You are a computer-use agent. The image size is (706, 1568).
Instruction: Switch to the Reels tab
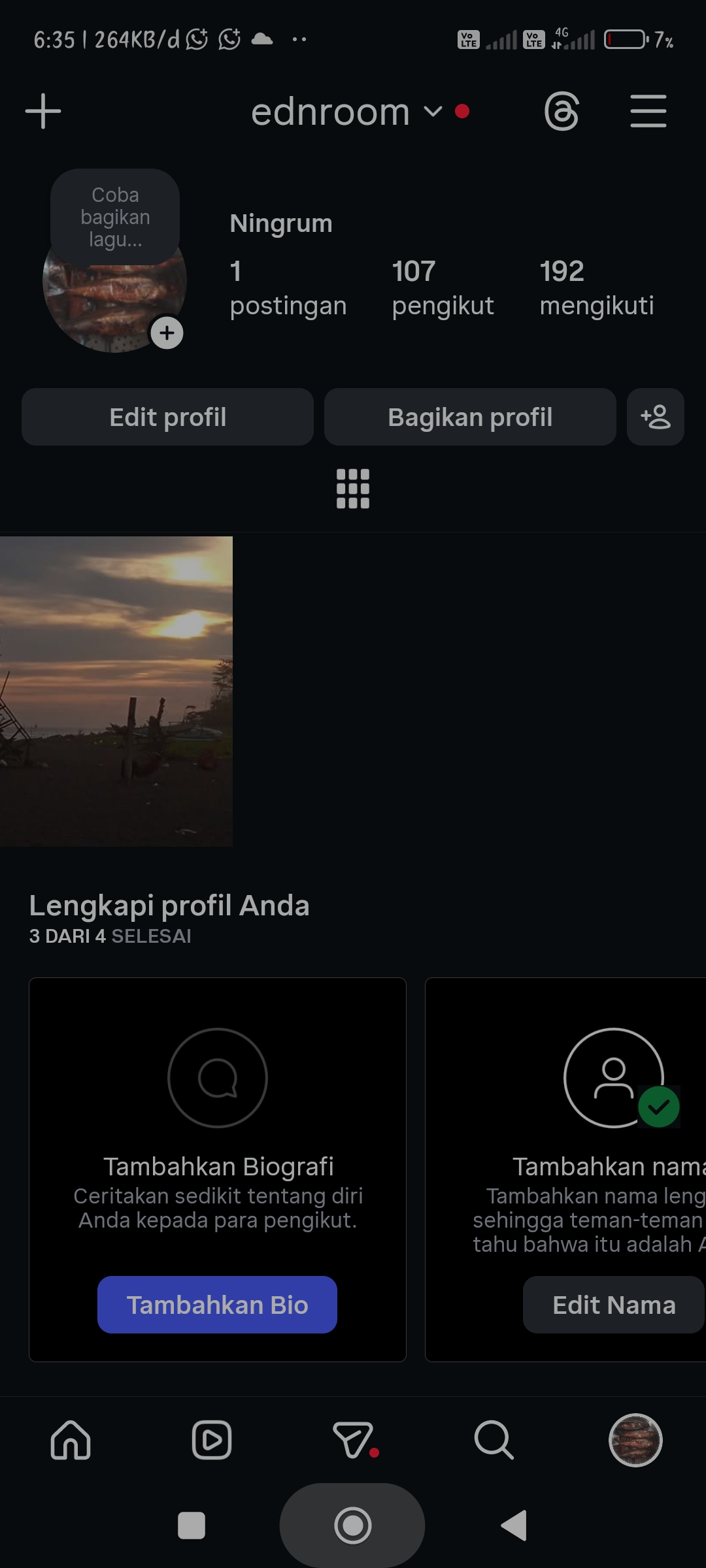[212, 1440]
